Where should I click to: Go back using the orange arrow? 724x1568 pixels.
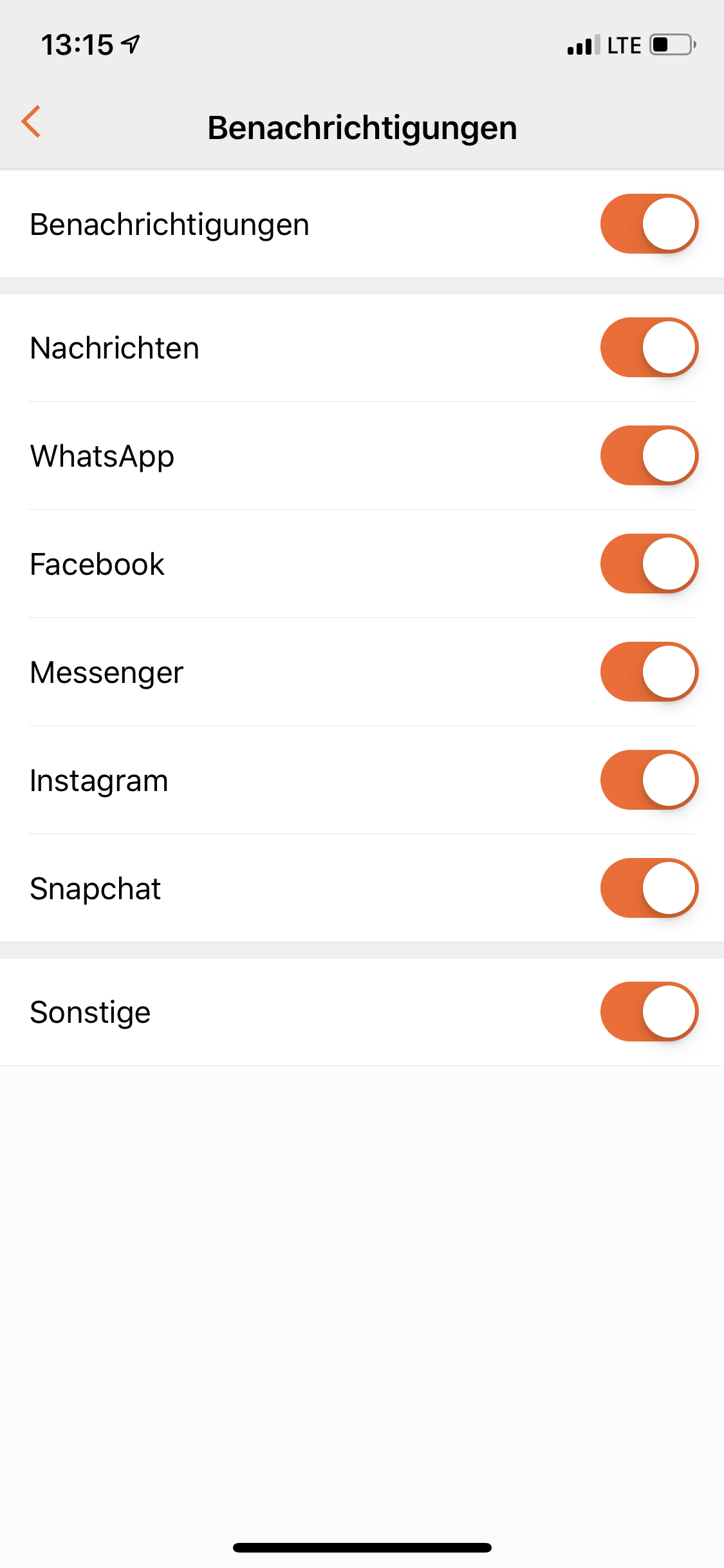pyautogui.click(x=31, y=122)
